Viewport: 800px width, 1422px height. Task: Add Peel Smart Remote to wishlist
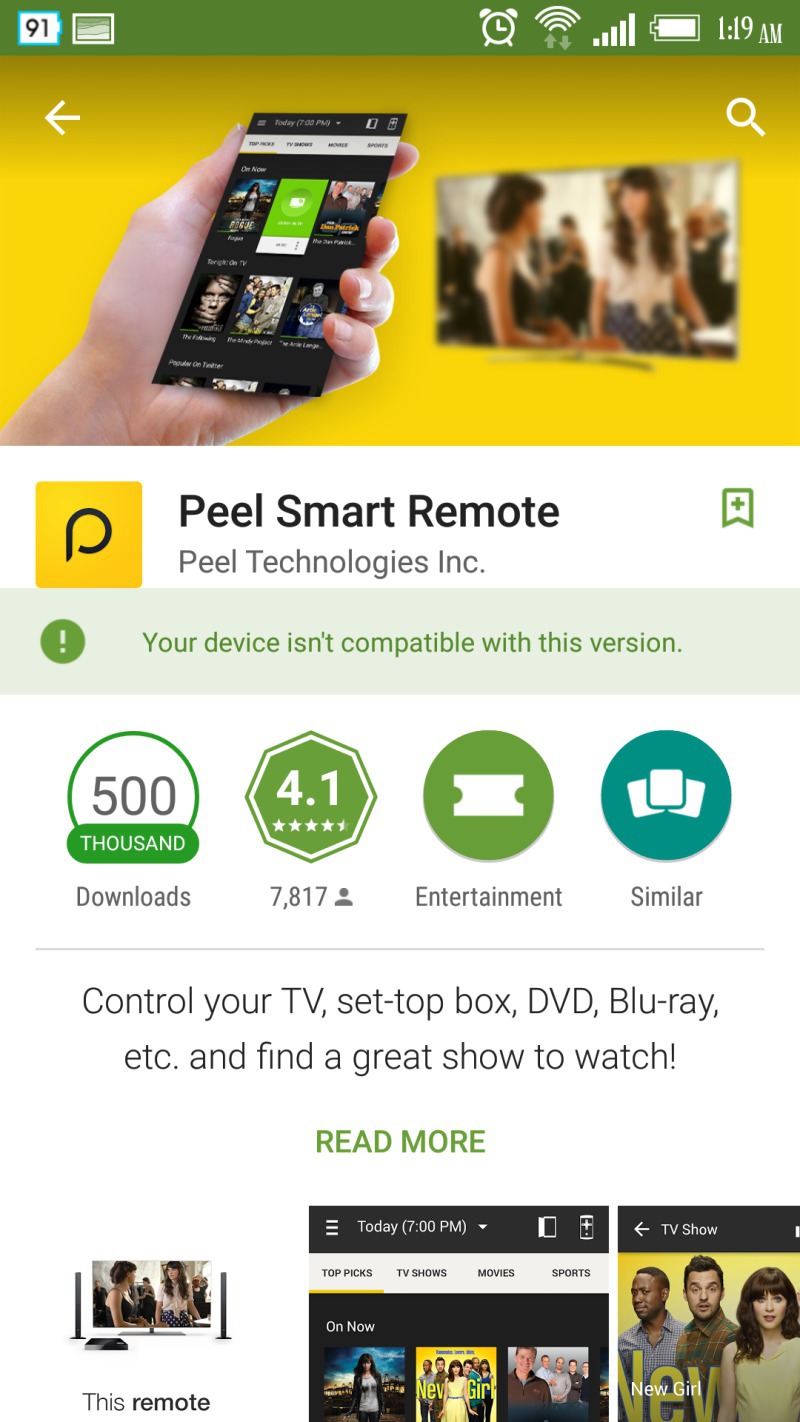coord(737,508)
